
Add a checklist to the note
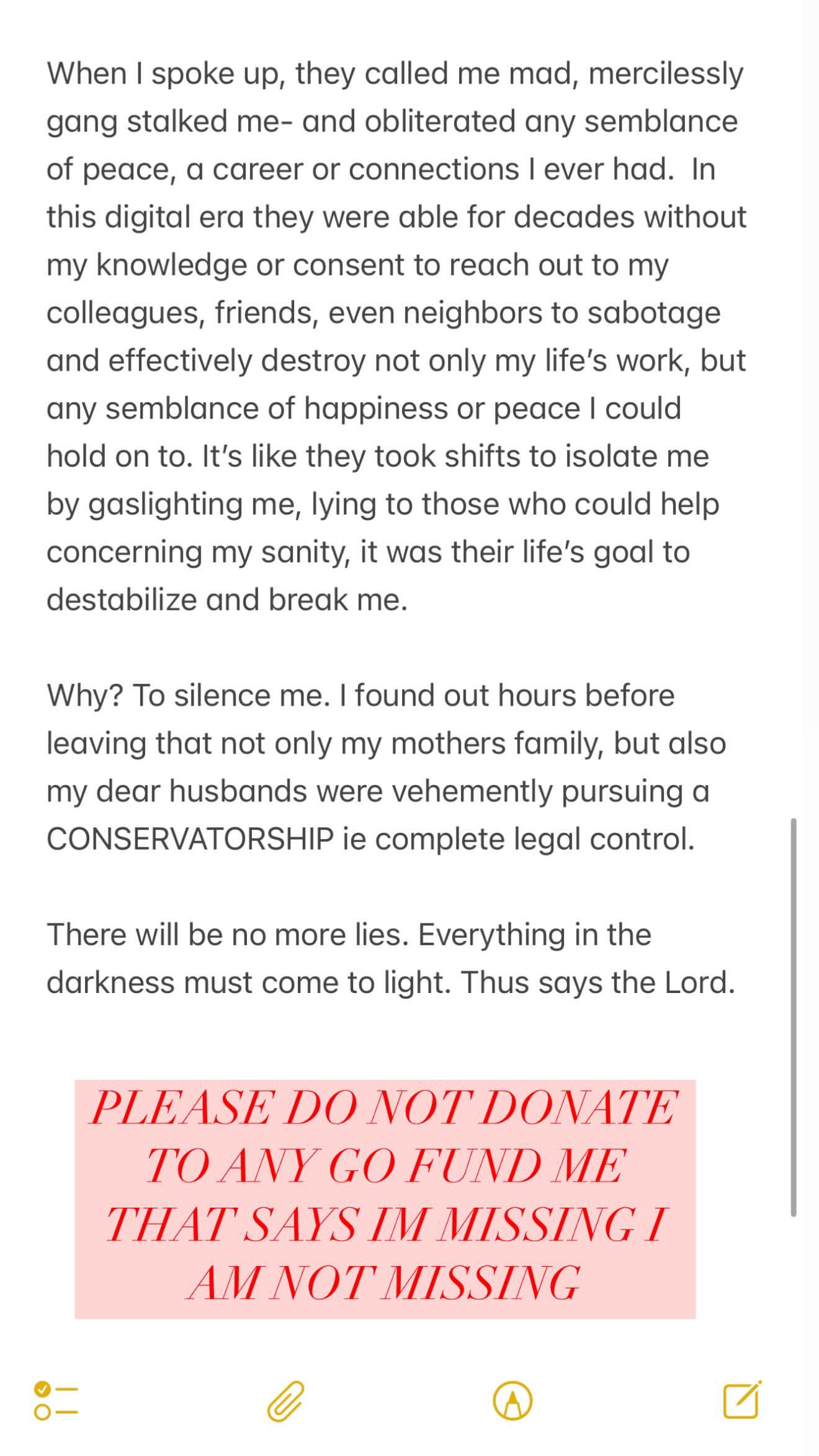point(56,1401)
